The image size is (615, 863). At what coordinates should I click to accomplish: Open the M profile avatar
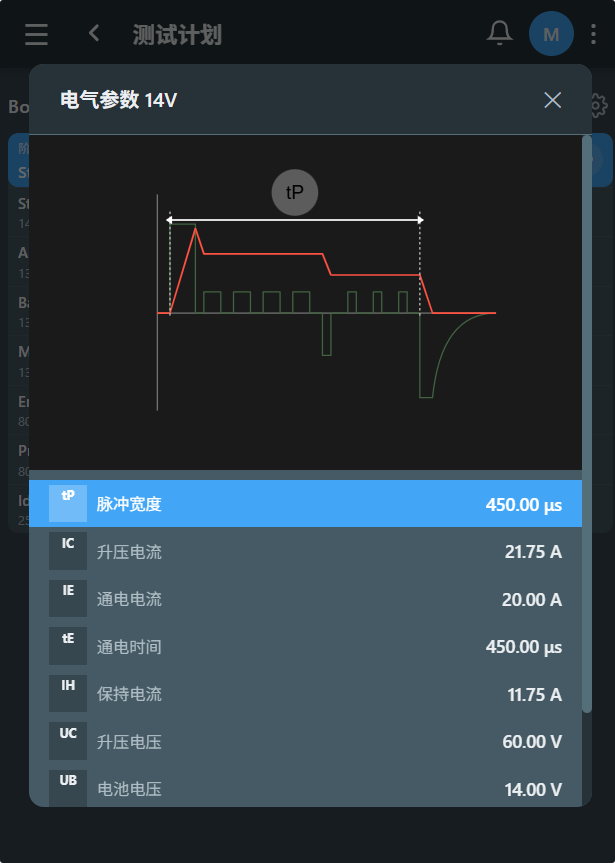coord(551,34)
